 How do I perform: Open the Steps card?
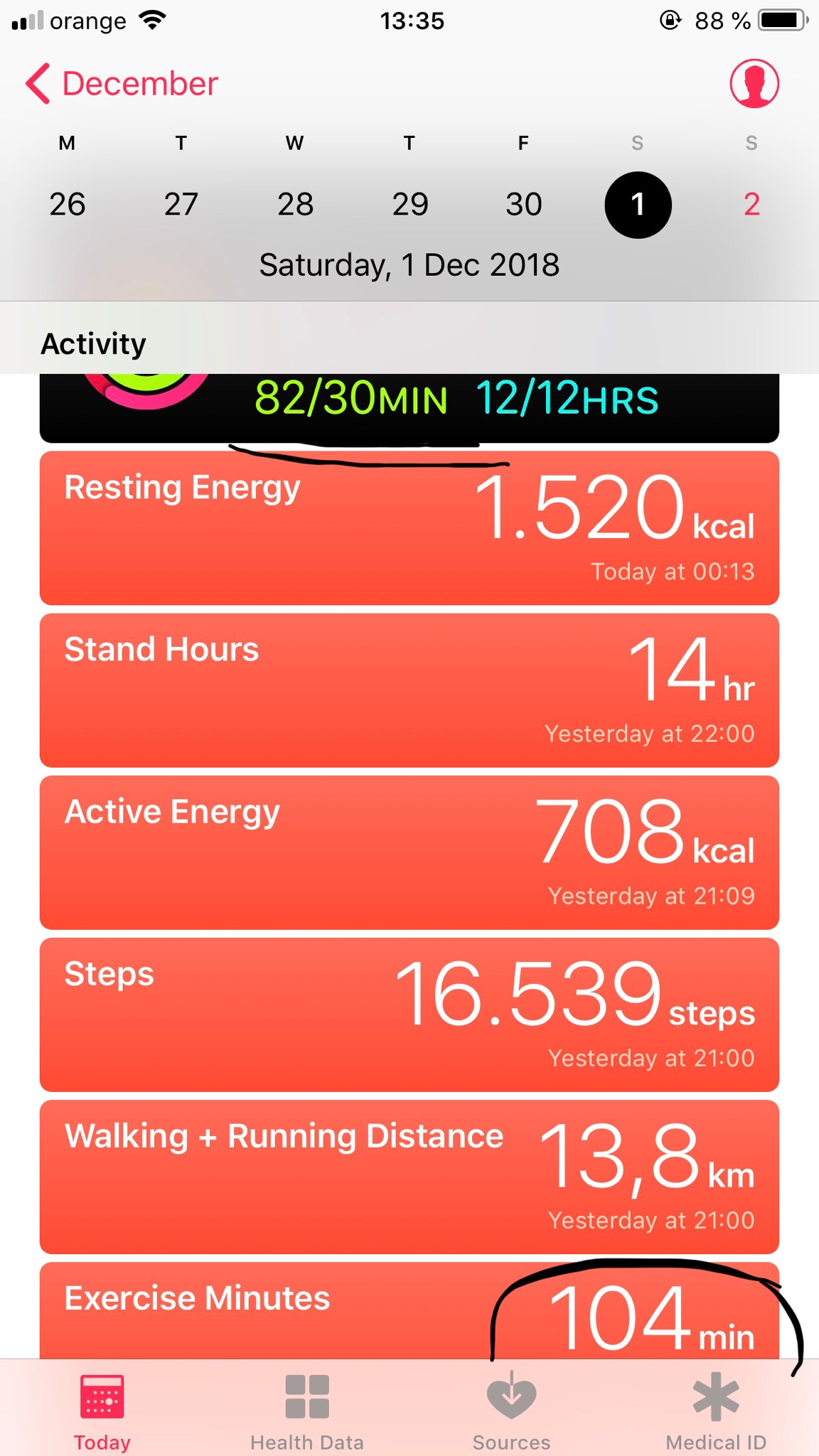tap(409, 1014)
